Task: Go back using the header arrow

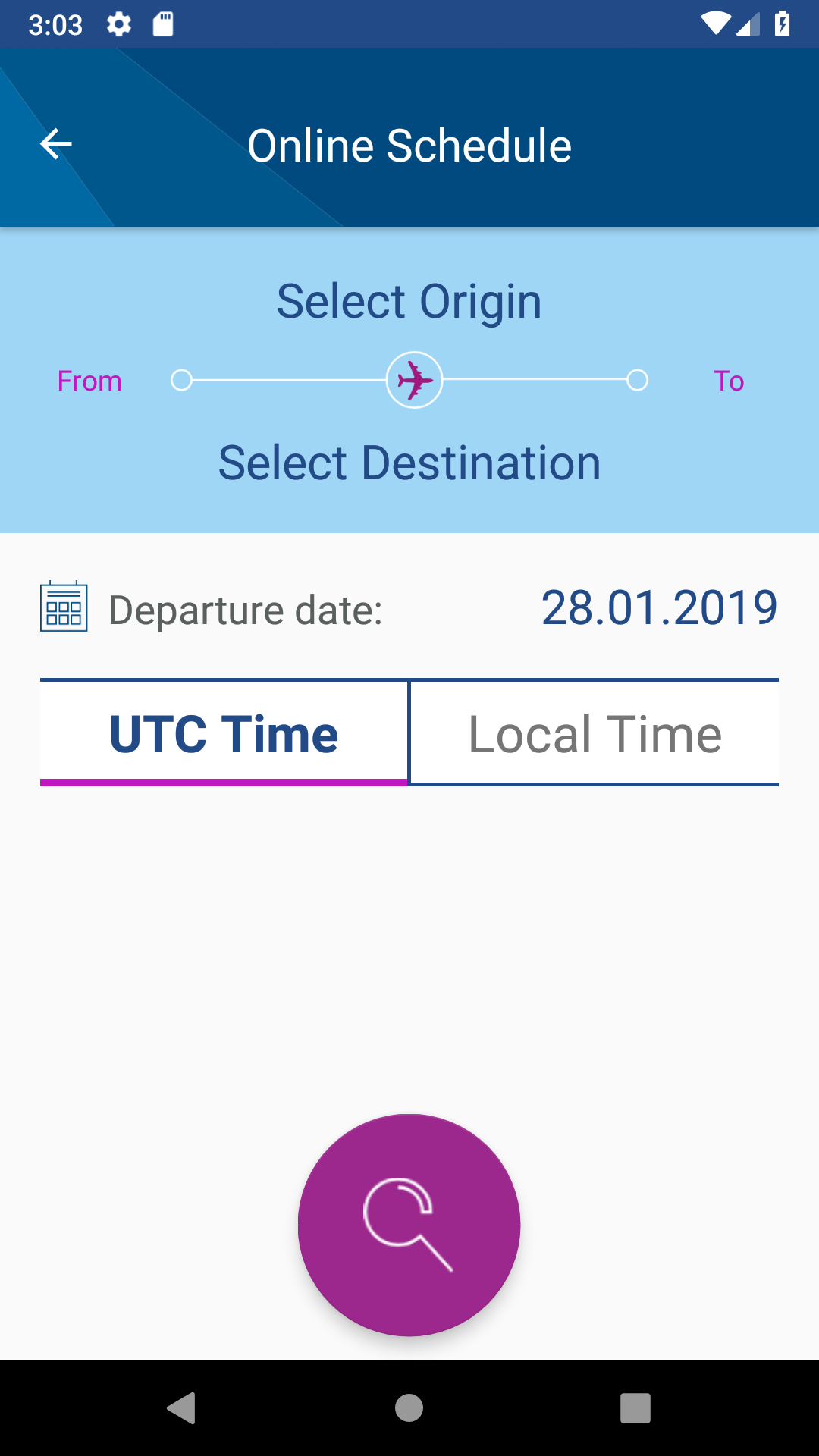Action: tap(55, 144)
